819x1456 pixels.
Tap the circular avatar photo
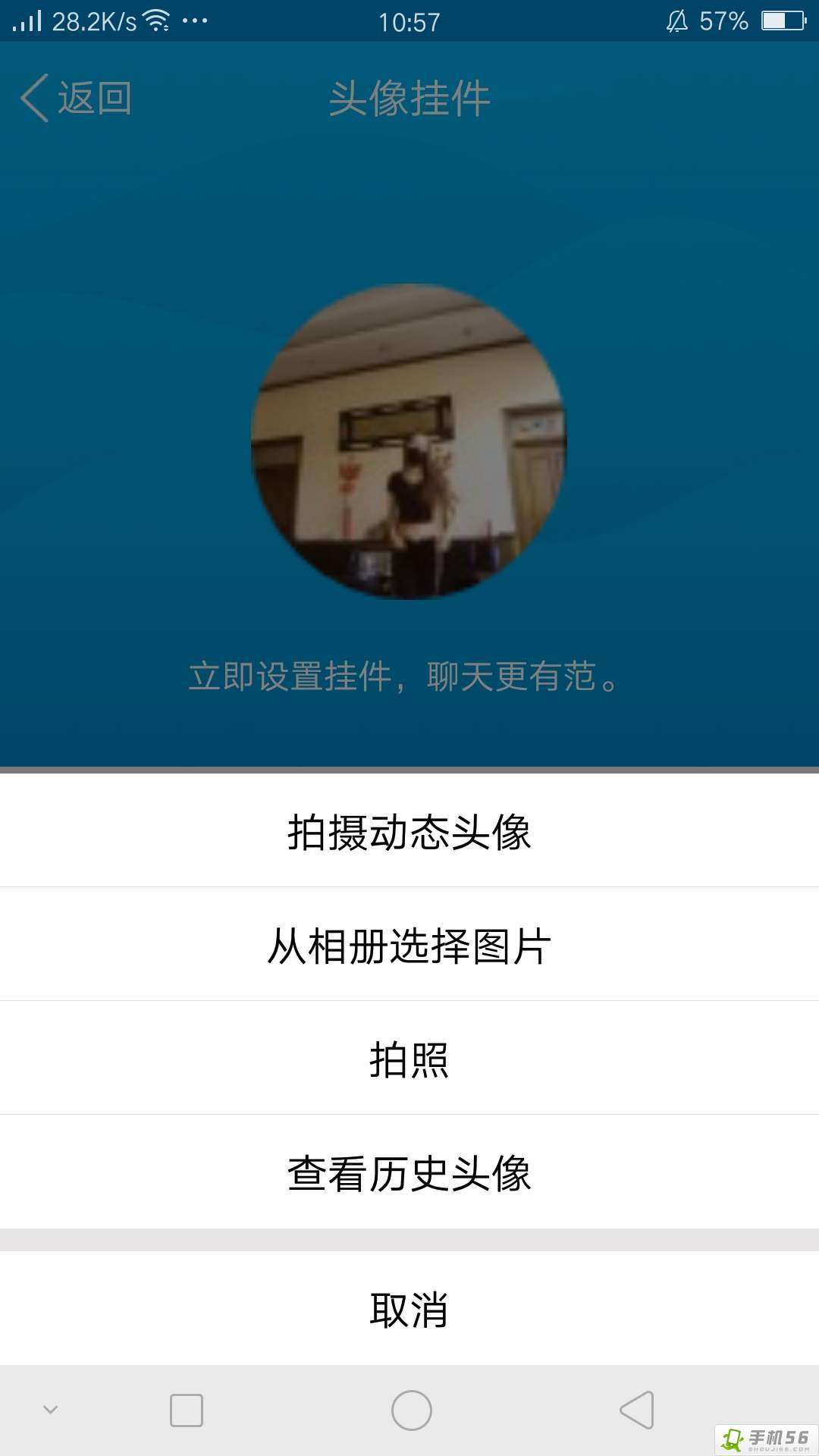click(x=409, y=441)
